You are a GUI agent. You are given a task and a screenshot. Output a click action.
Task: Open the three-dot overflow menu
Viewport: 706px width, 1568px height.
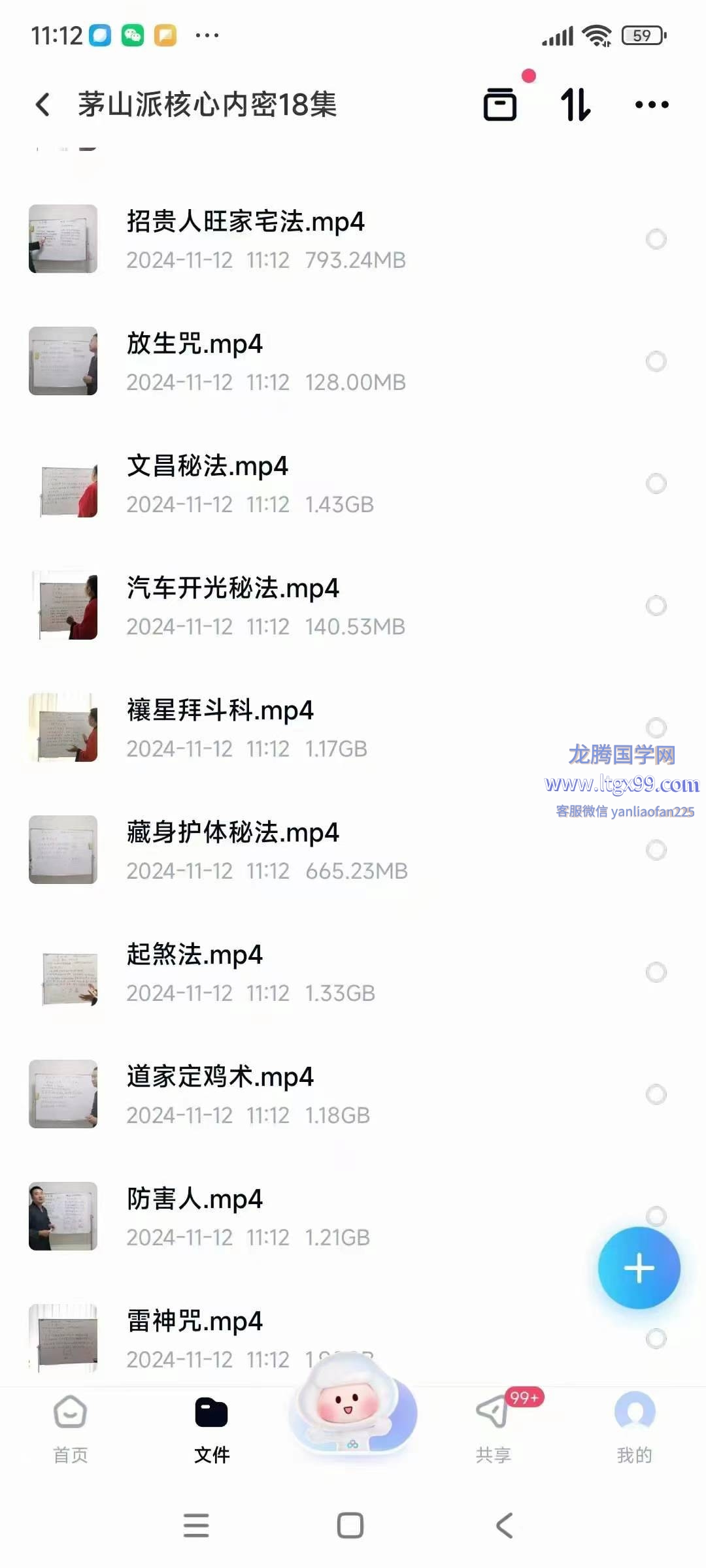[x=652, y=105]
